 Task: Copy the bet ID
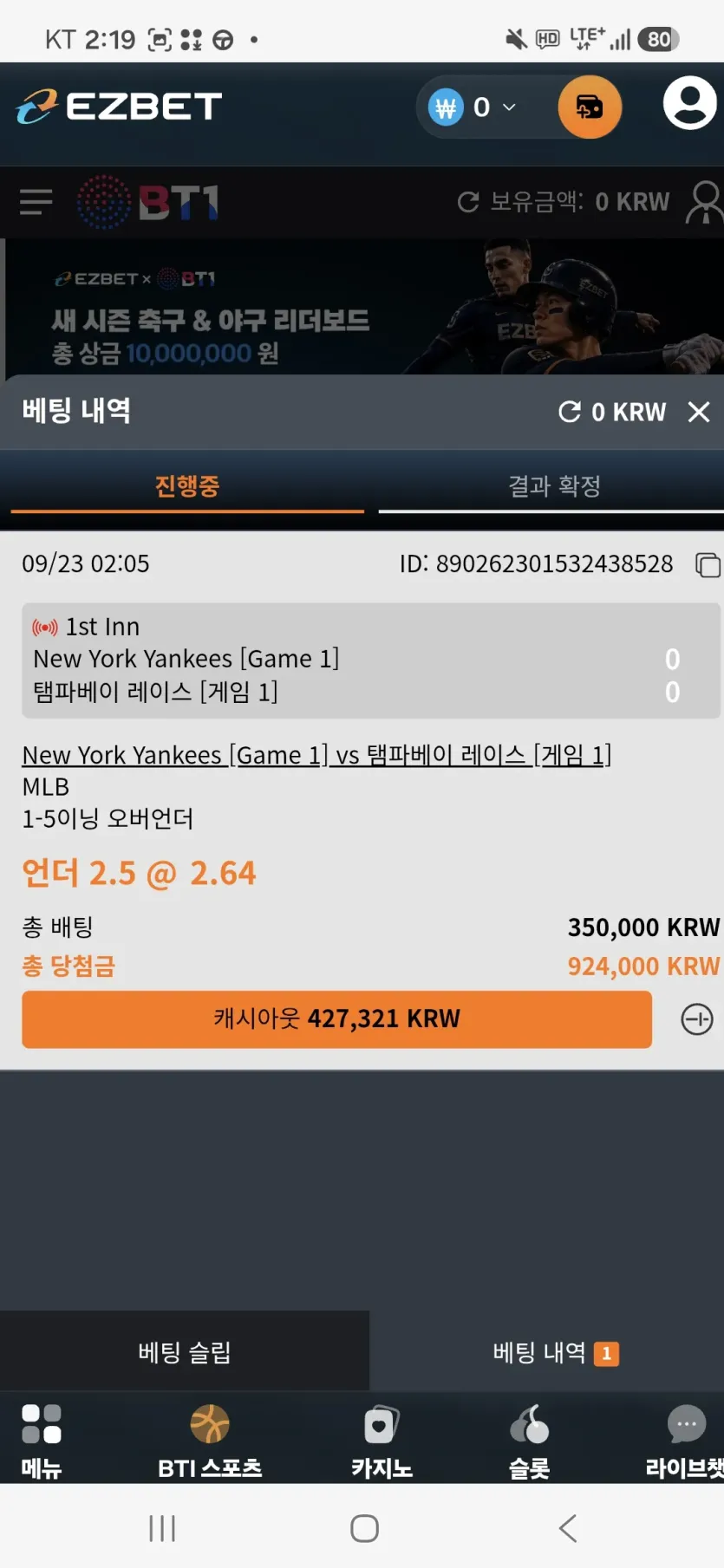[x=708, y=564]
